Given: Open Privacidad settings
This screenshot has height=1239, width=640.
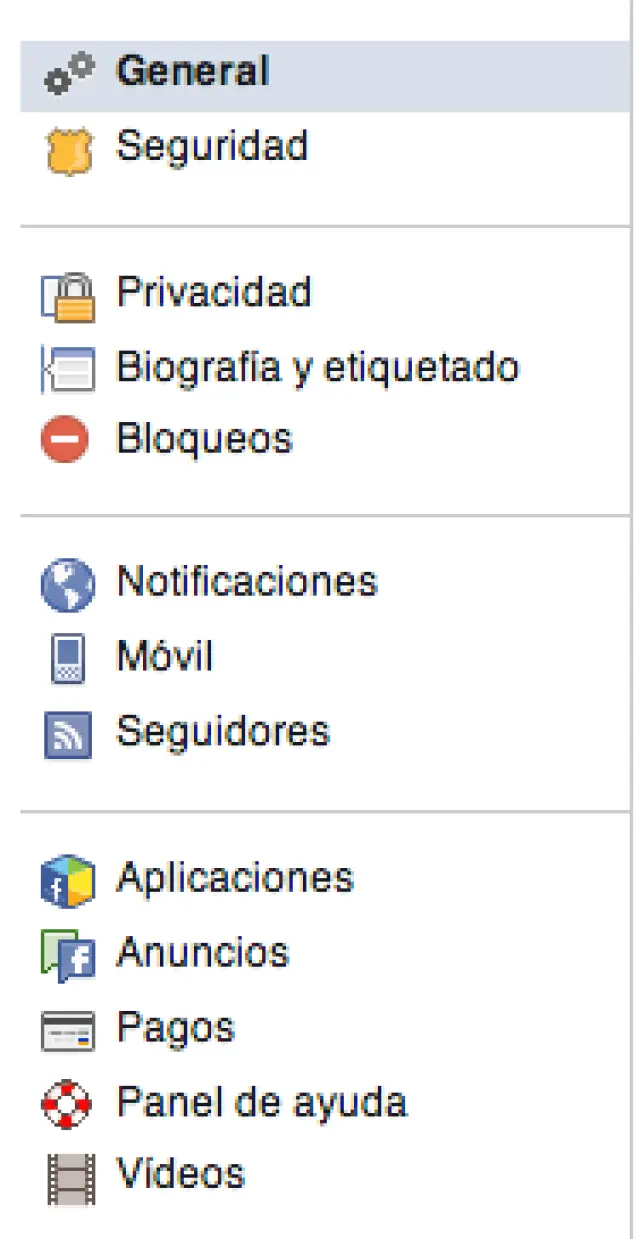Looking at the screenshot, I should (213, 293).
